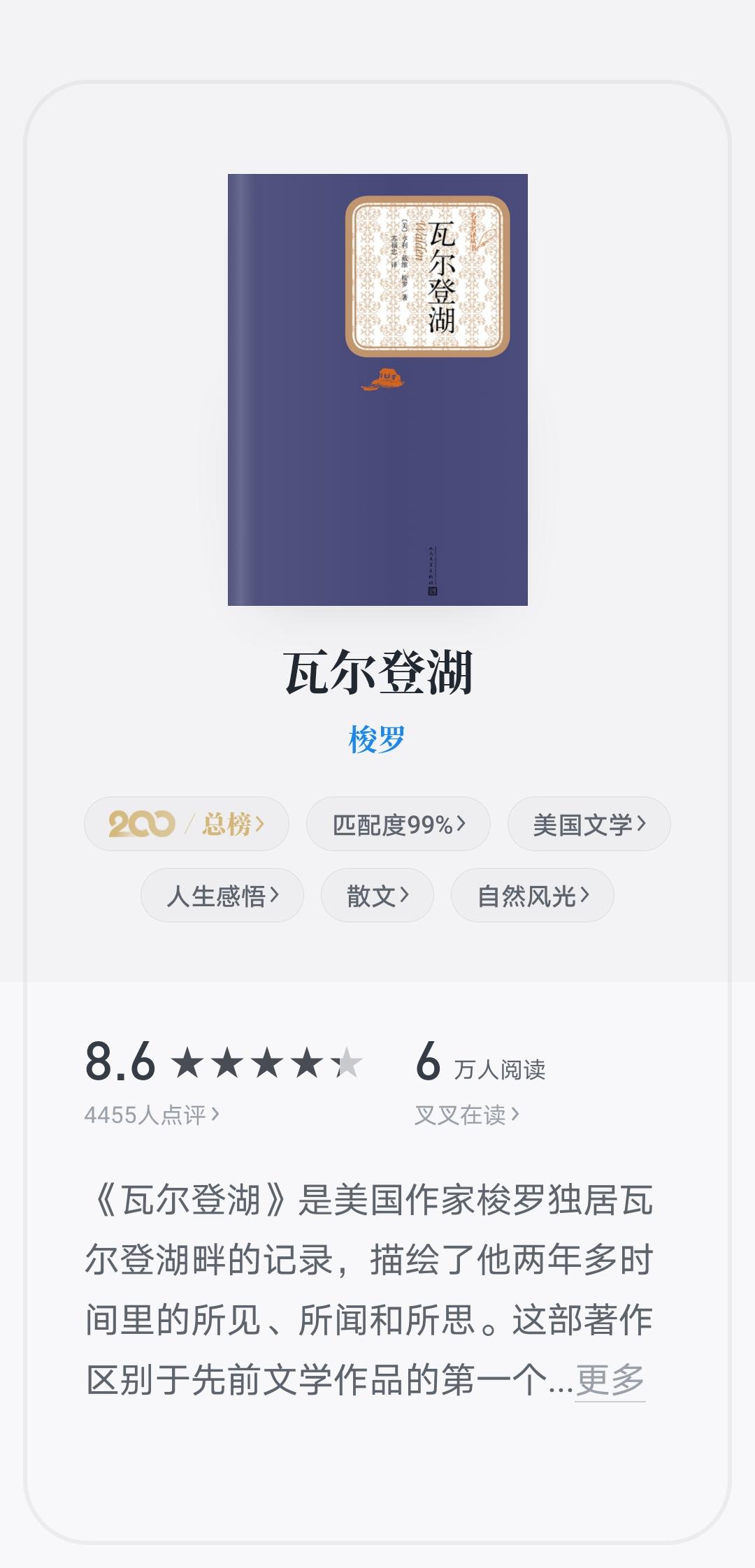The image size is (755, 1568).
Task: Expand the description with 更多
Action: (x=610, y=1380)
